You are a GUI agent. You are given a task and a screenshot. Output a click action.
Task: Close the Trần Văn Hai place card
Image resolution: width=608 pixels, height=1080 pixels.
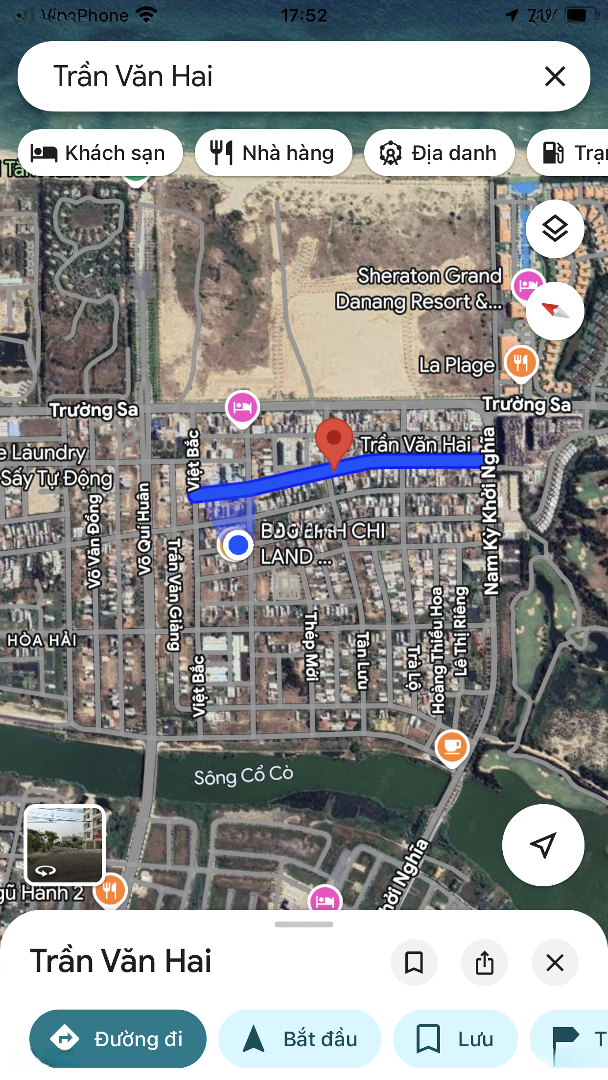pos(555,963)
